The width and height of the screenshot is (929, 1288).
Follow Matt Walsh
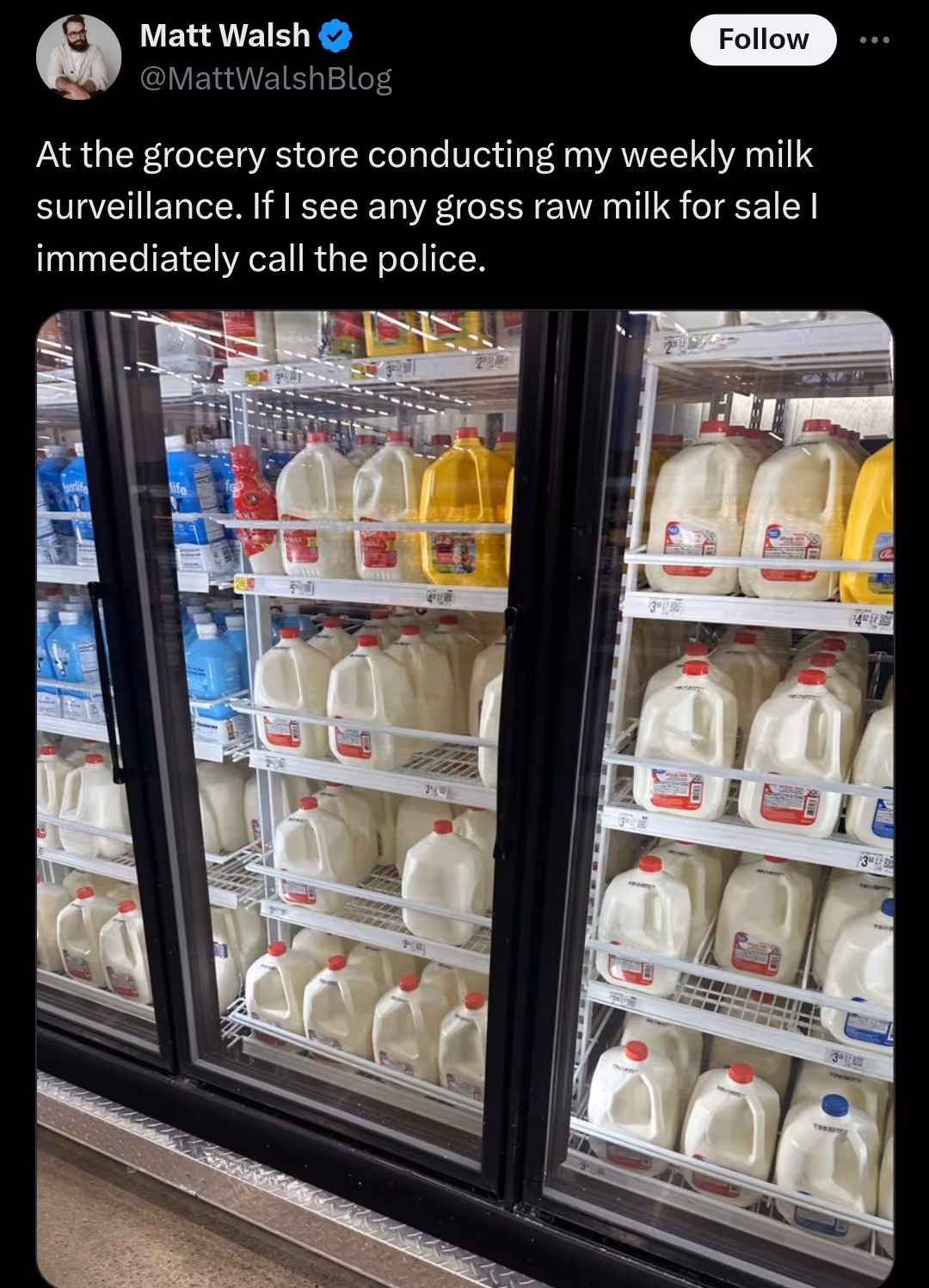(x=763, y=40)
